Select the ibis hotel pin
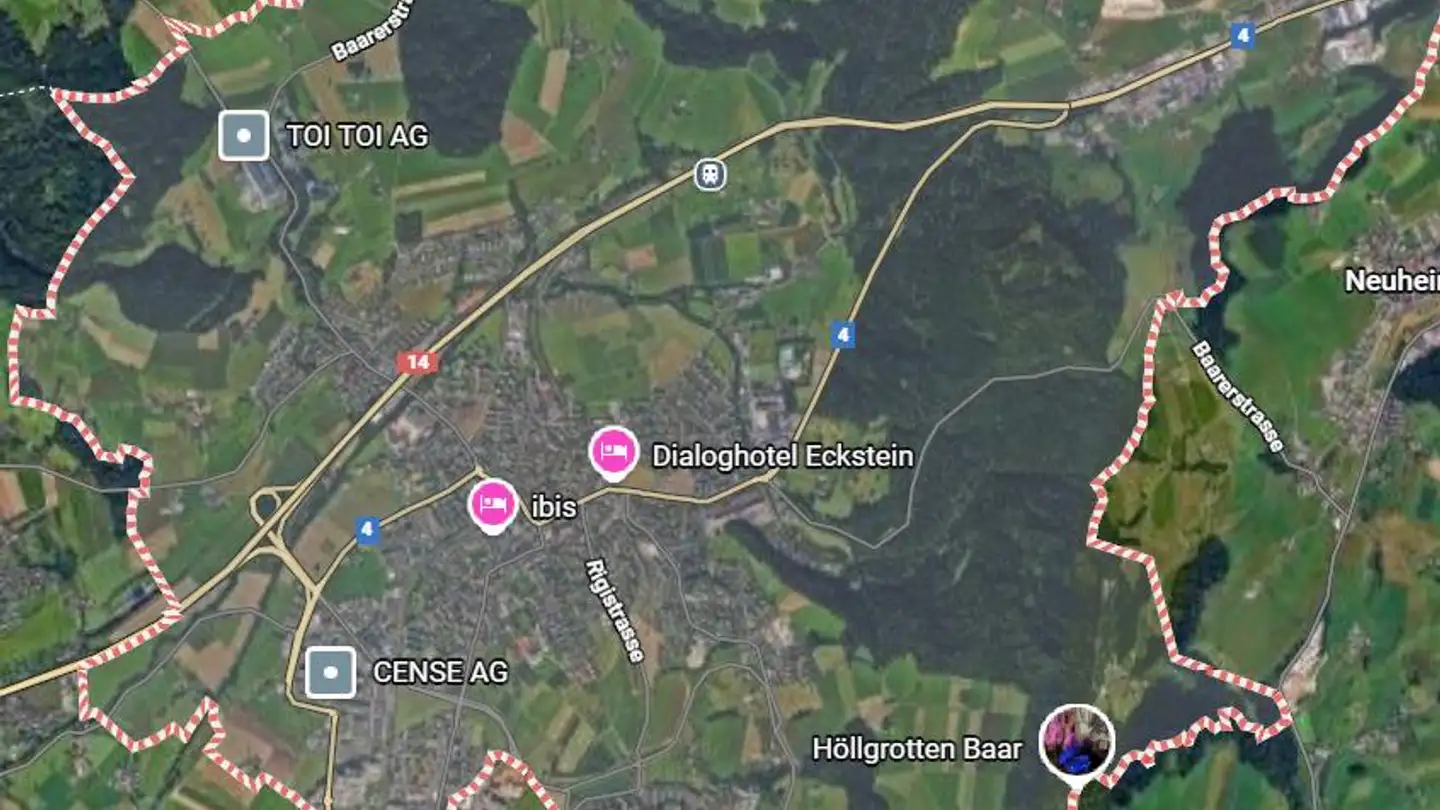The image size is (1440, 810). 493,504
